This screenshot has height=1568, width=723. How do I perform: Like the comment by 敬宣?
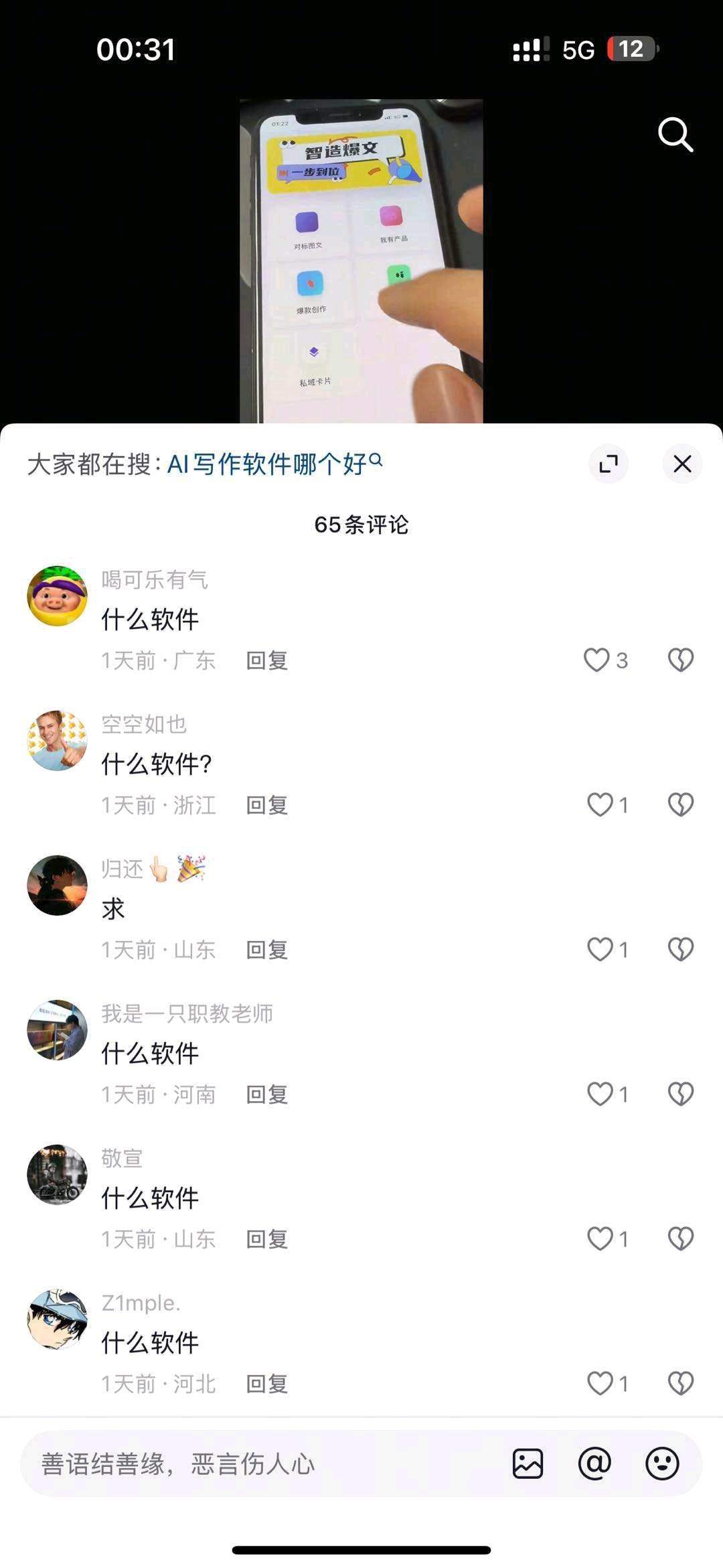[x=600, y=1238]
